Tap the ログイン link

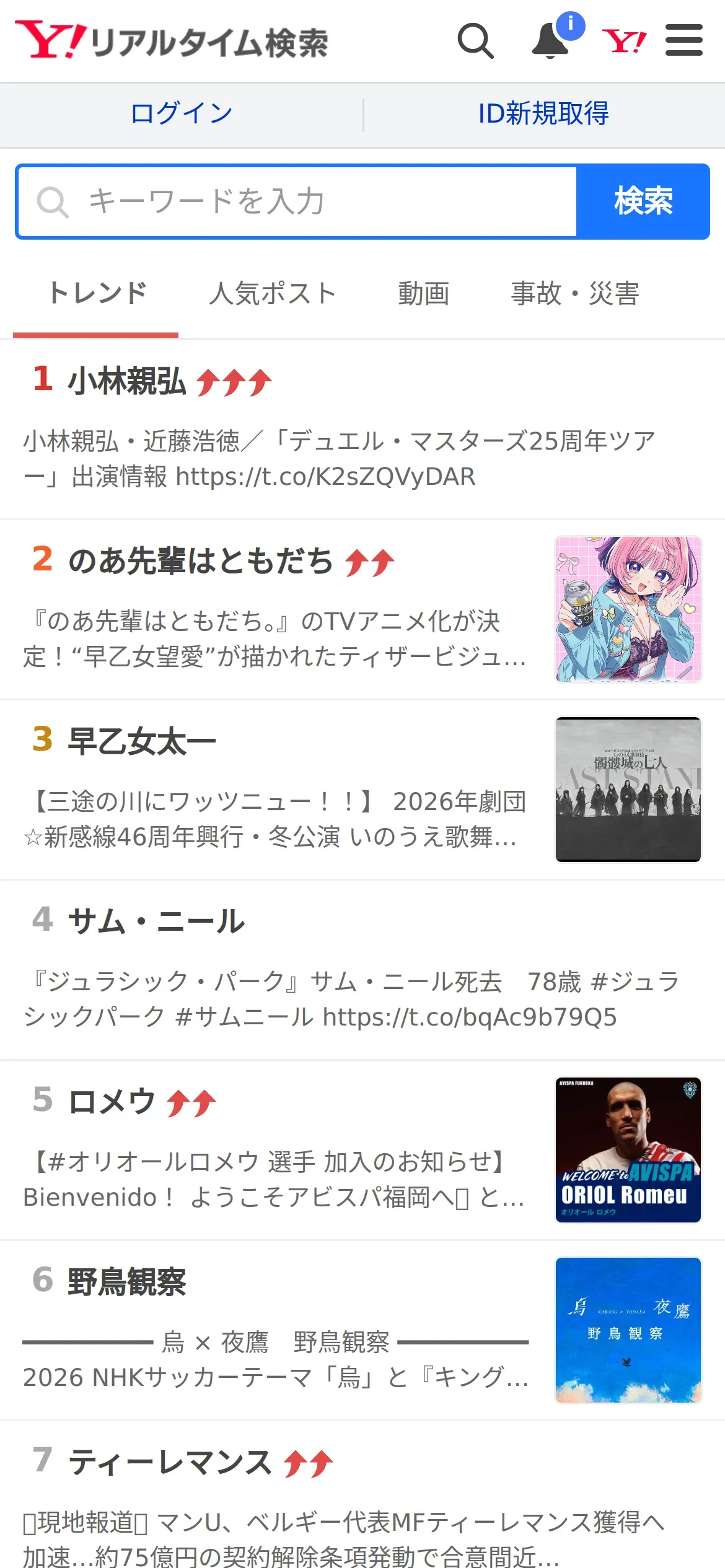click(182, 113)
